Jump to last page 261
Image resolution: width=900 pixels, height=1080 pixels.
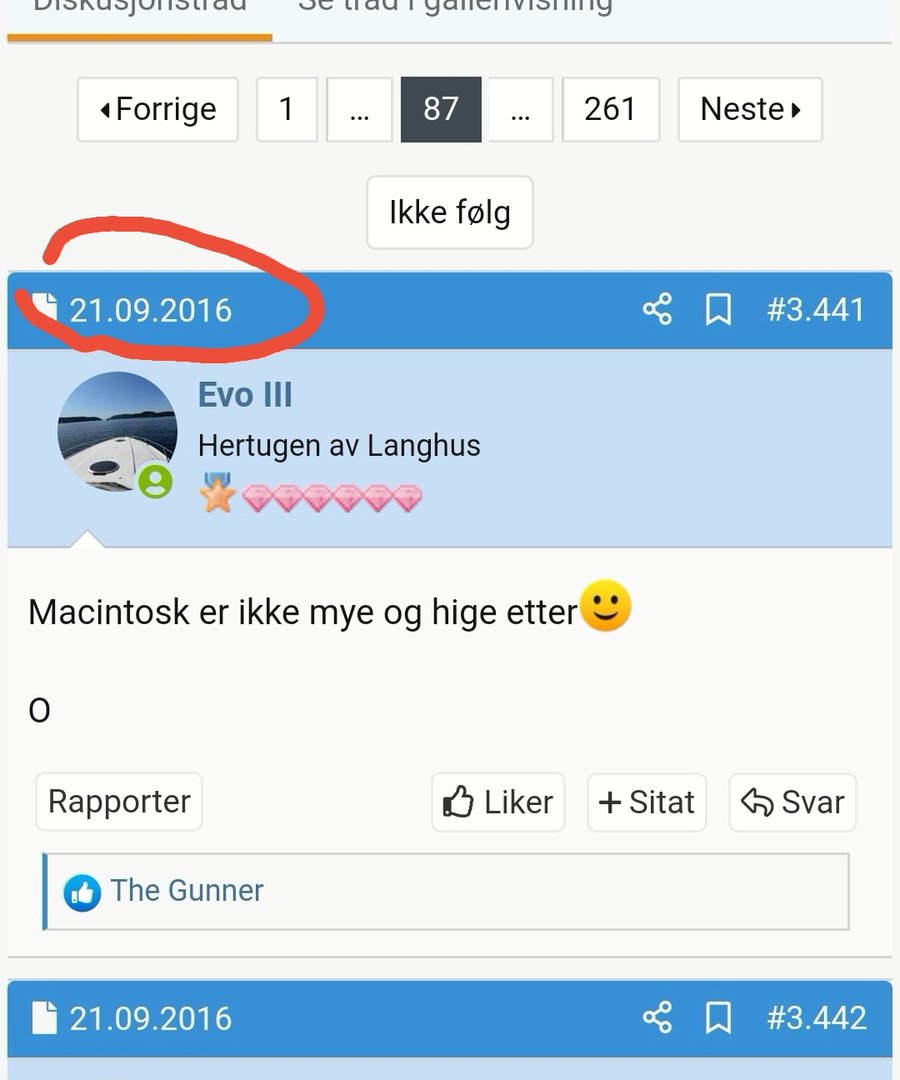[610, 109]
